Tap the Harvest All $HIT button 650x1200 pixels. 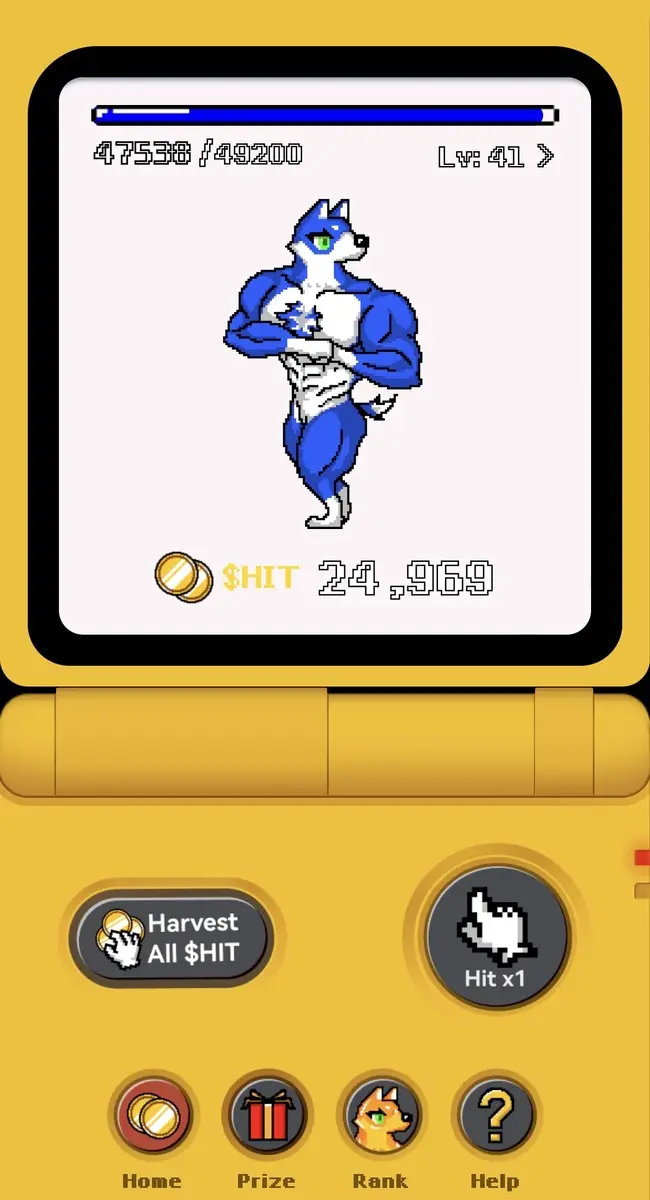171,938
